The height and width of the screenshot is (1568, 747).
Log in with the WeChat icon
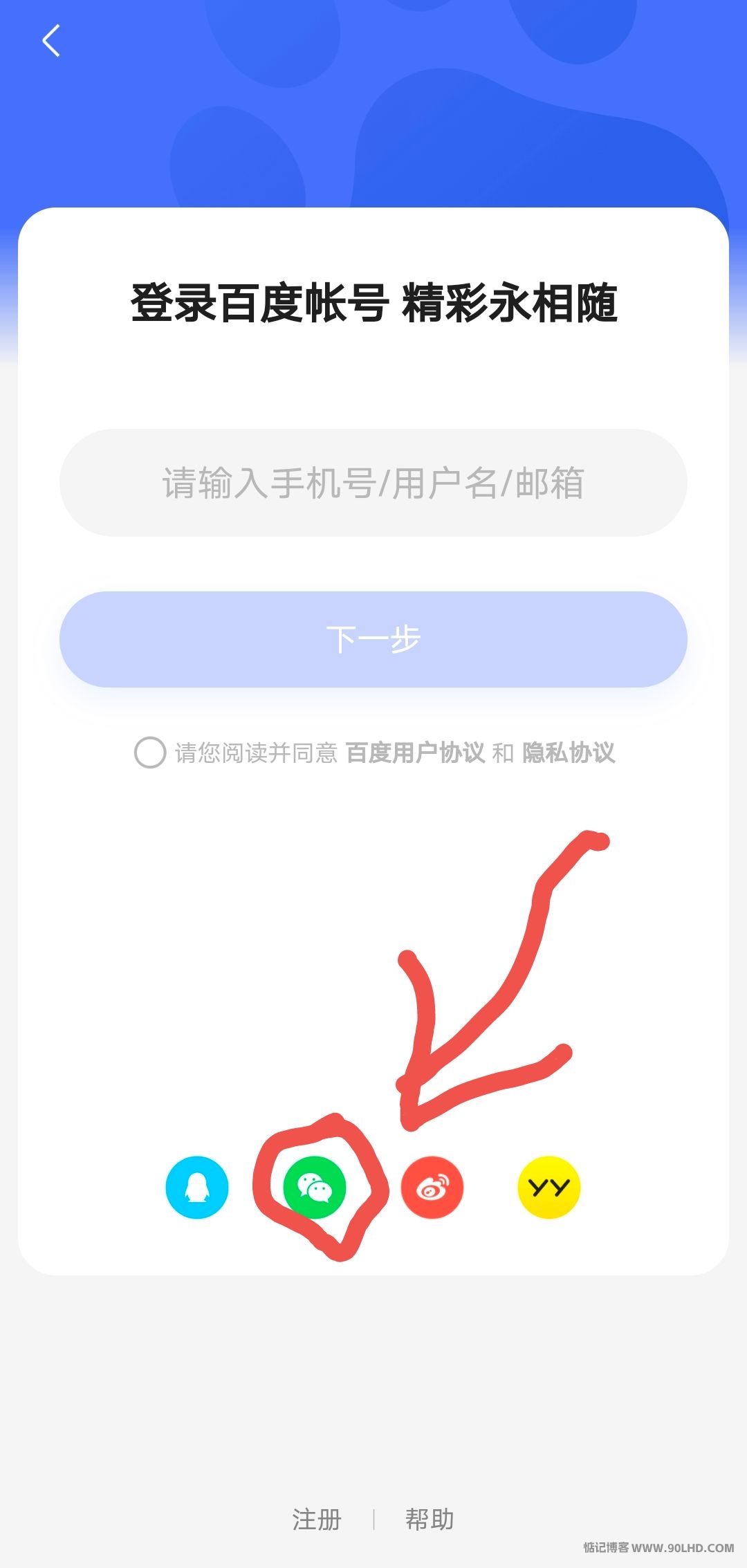[x=315, y=1188]
